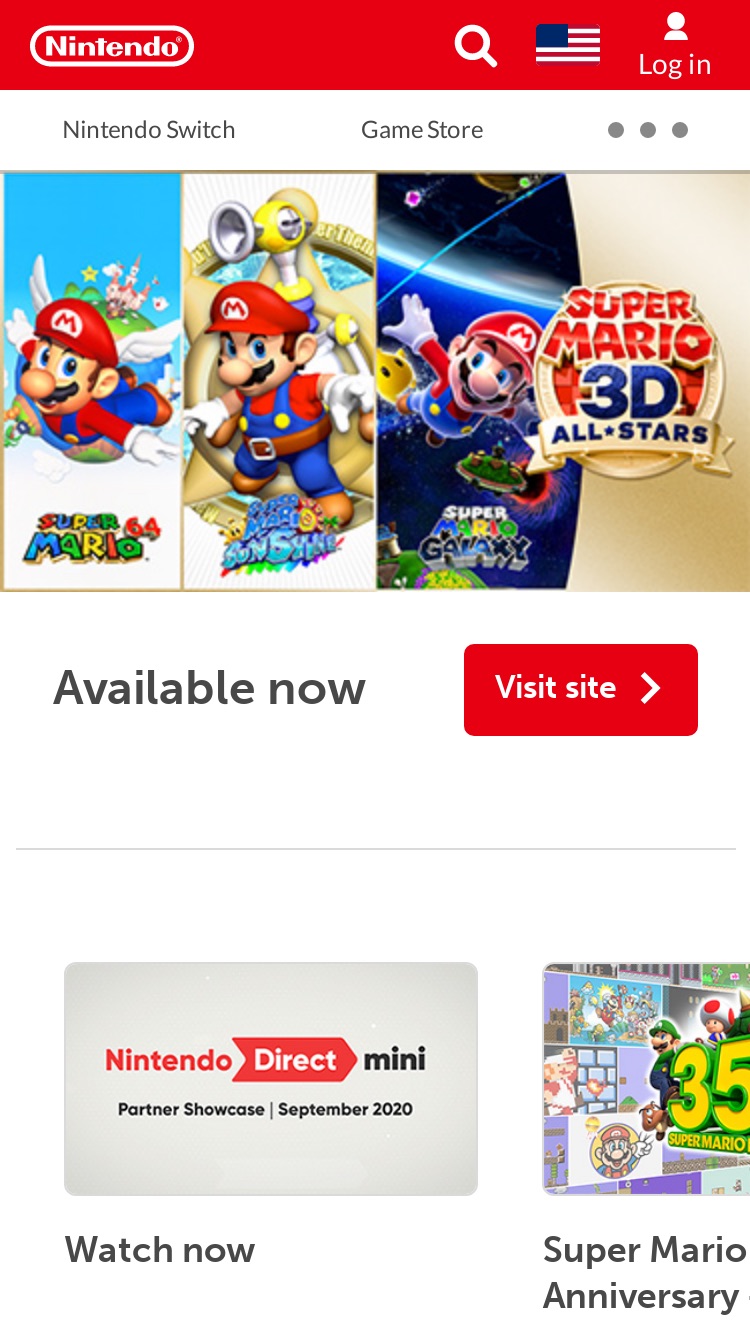Open Super Mario 3D All-Stars banner
This screenshot has width=750, height=1334.
[375, 382]
